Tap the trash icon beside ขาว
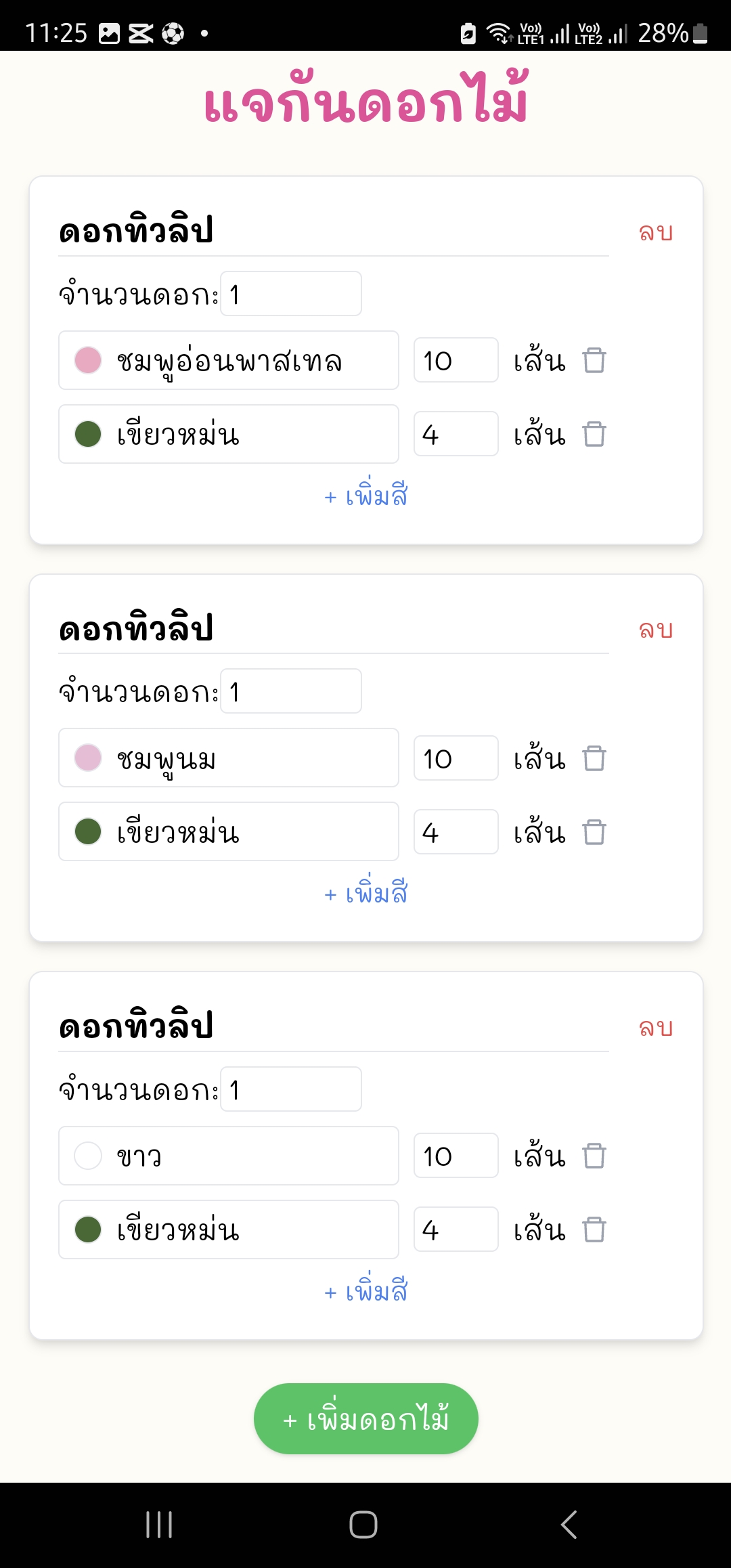This screenshot has width=731, height=1568. coord(594,1156)
